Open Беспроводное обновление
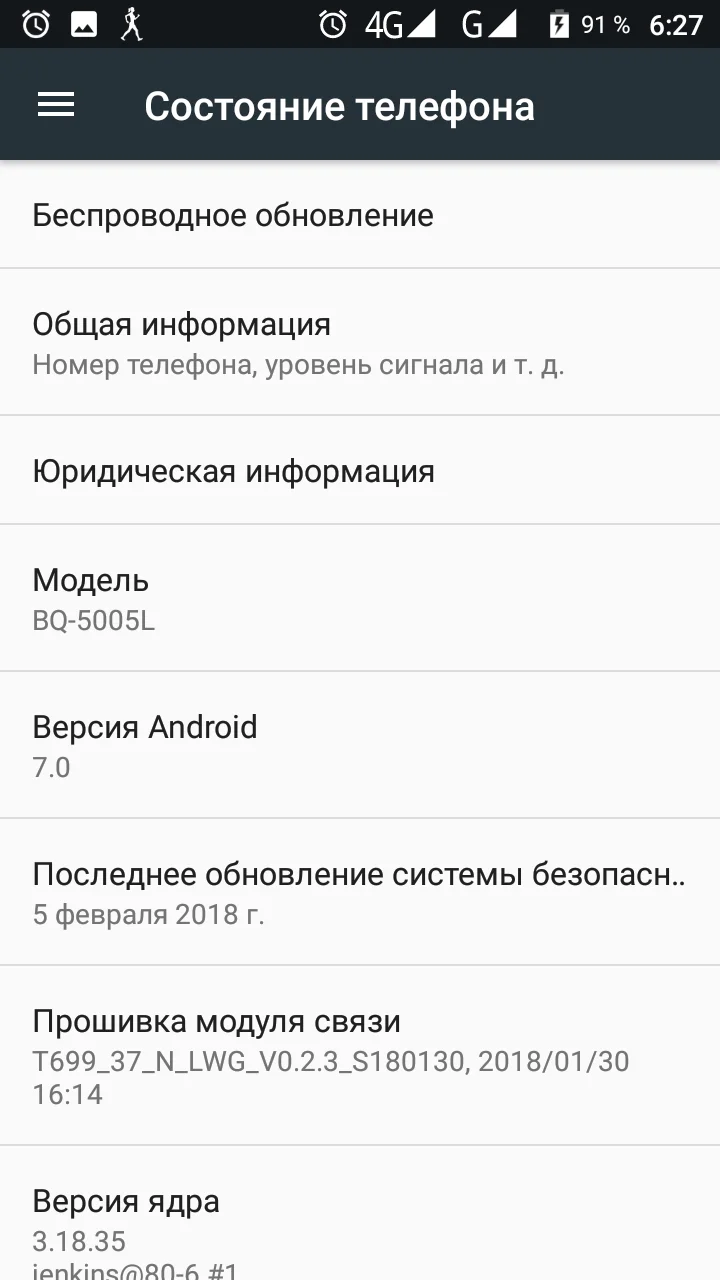 tap(234, 214)
